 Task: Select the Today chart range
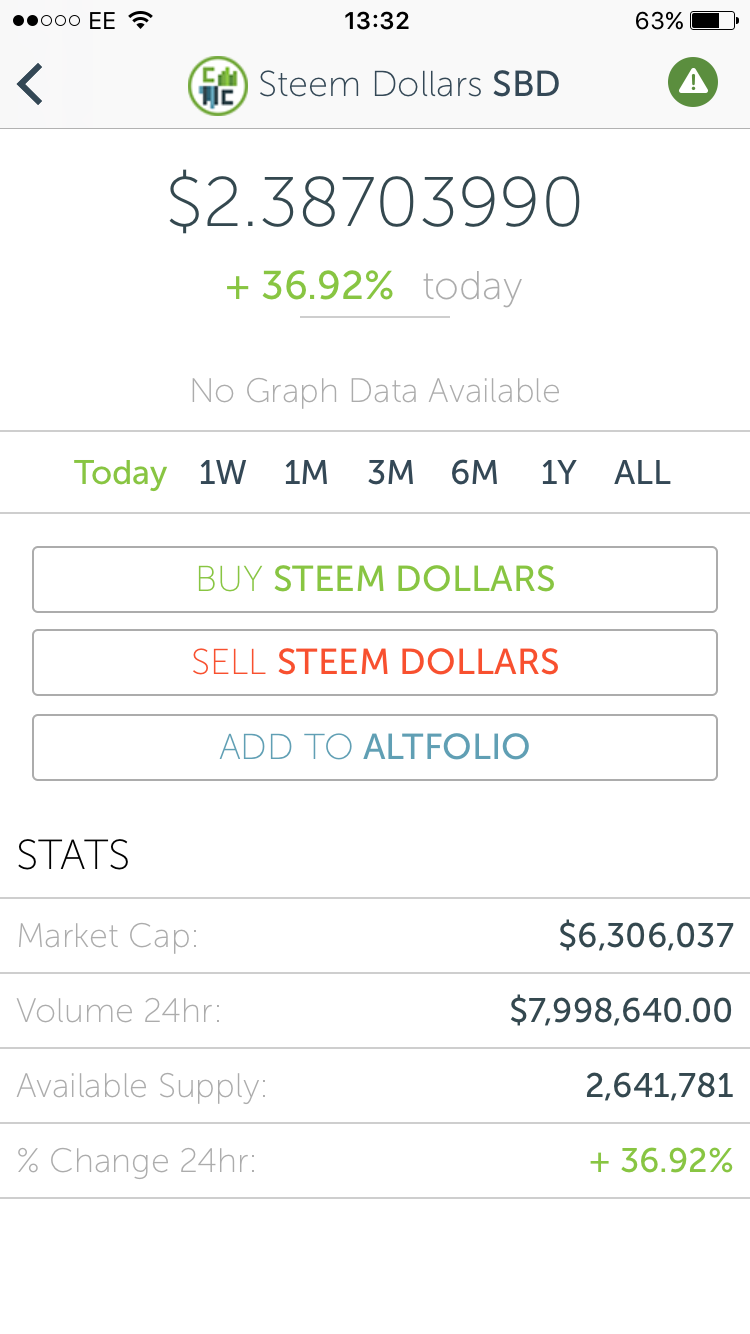tap(120, 473)
